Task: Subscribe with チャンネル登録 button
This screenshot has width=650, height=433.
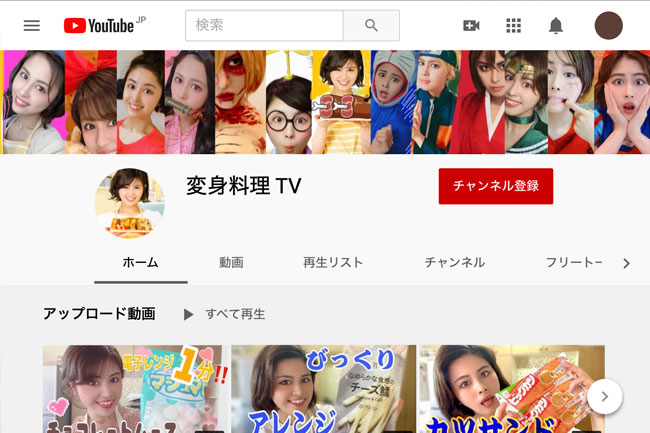Action: point(495,186)
